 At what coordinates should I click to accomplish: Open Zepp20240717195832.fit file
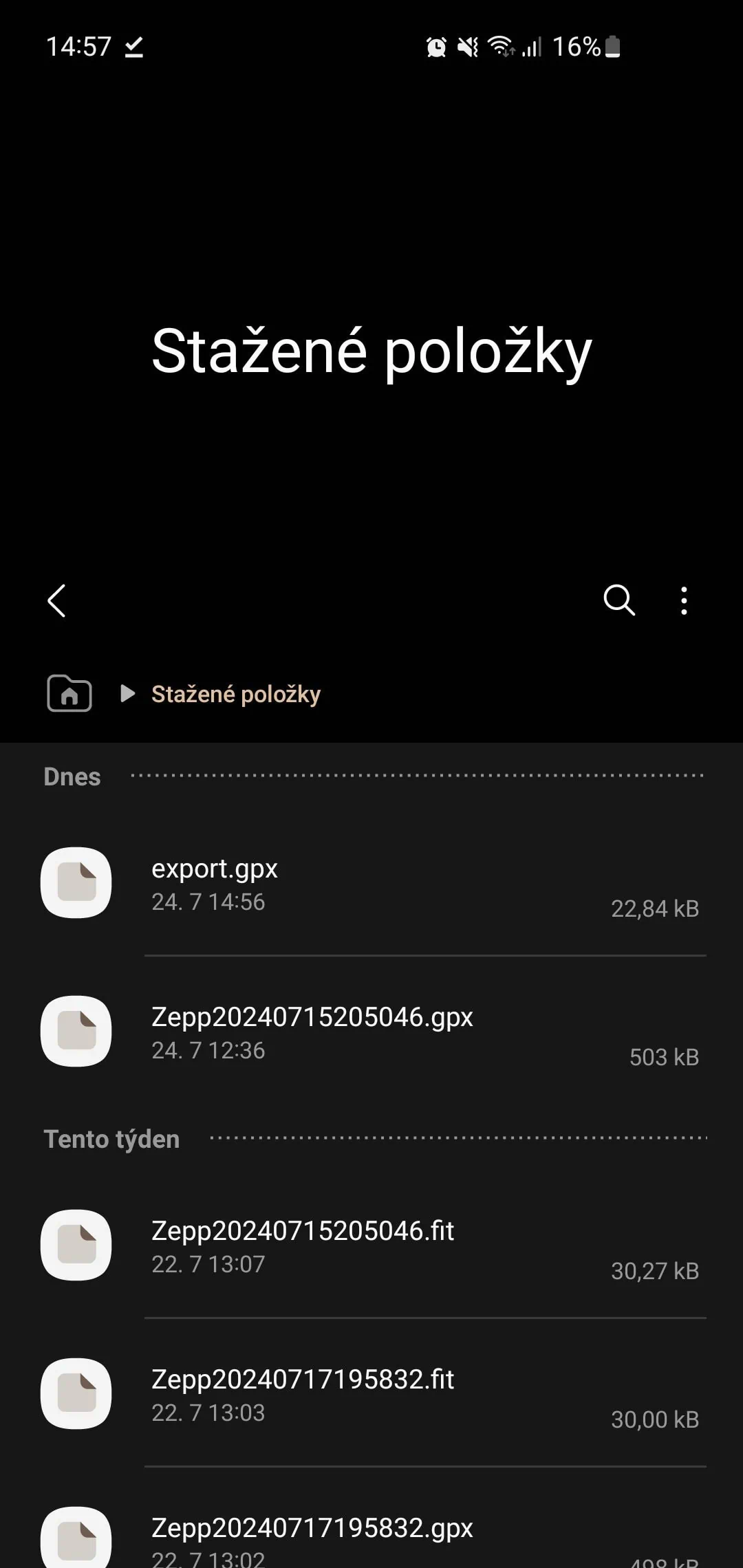click(371, 1394)
